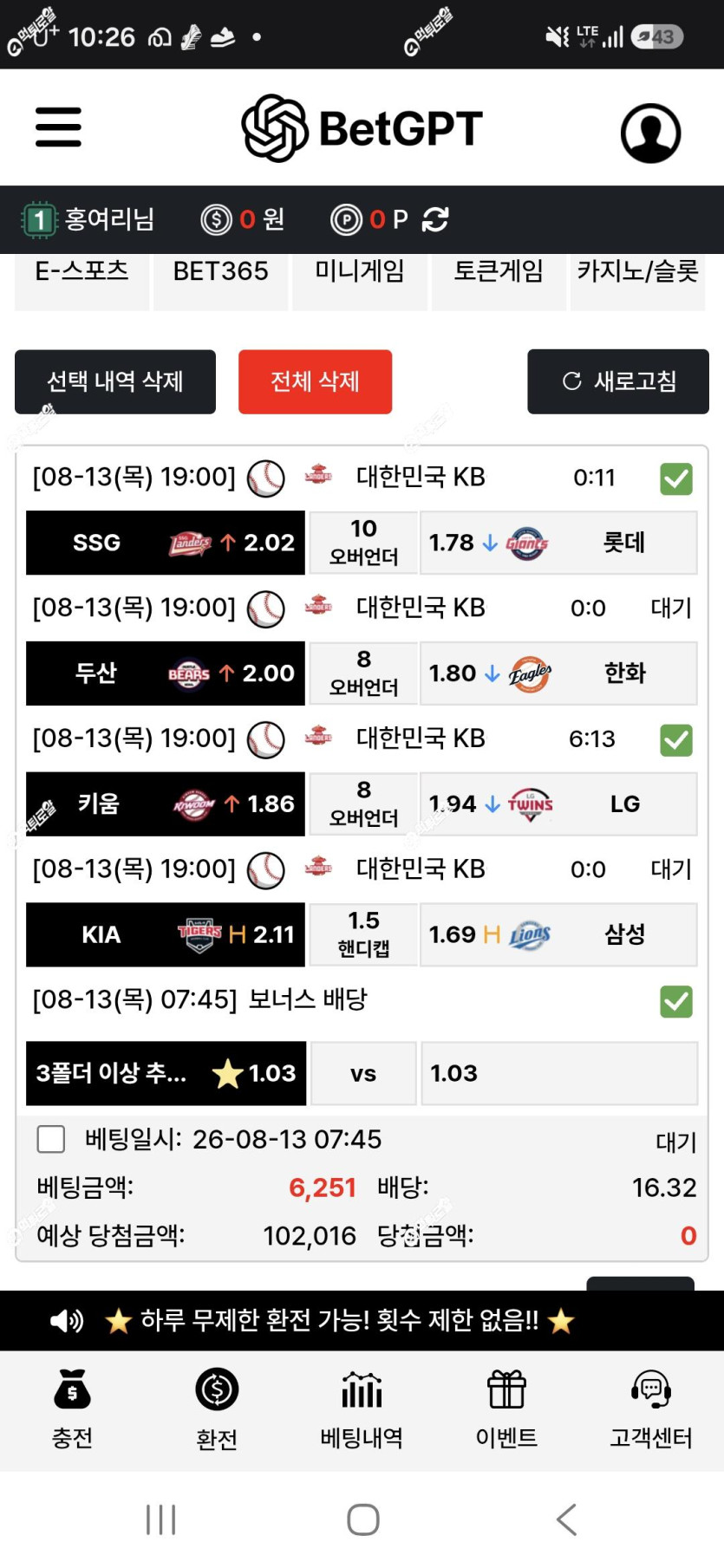The width and height of the screenshot is (724, 1568).
Task: Tick the checkbox next to 베팅일시
Action: (51, 1139)
